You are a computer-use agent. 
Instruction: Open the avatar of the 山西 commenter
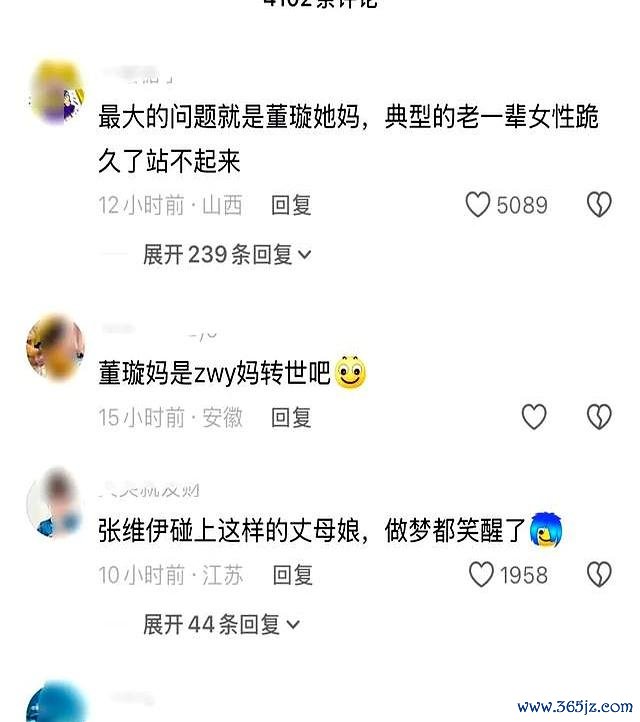pyautogui.click(x=54, y=91)
